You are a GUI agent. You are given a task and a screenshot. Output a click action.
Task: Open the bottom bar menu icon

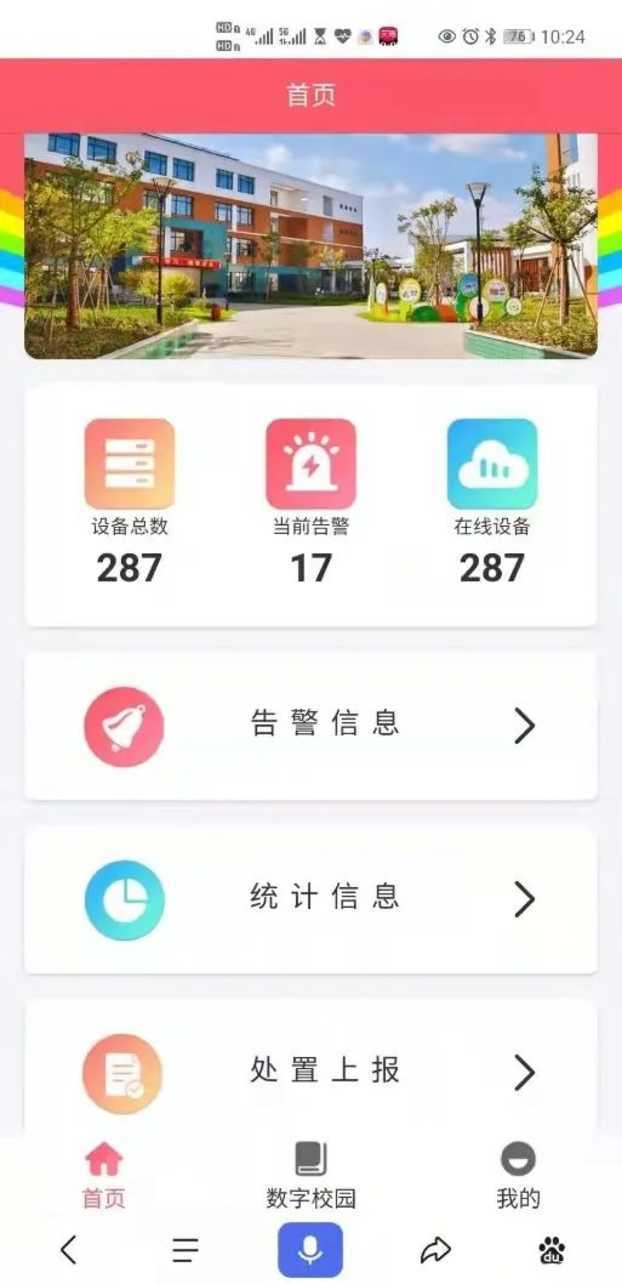click(185, 1249)
